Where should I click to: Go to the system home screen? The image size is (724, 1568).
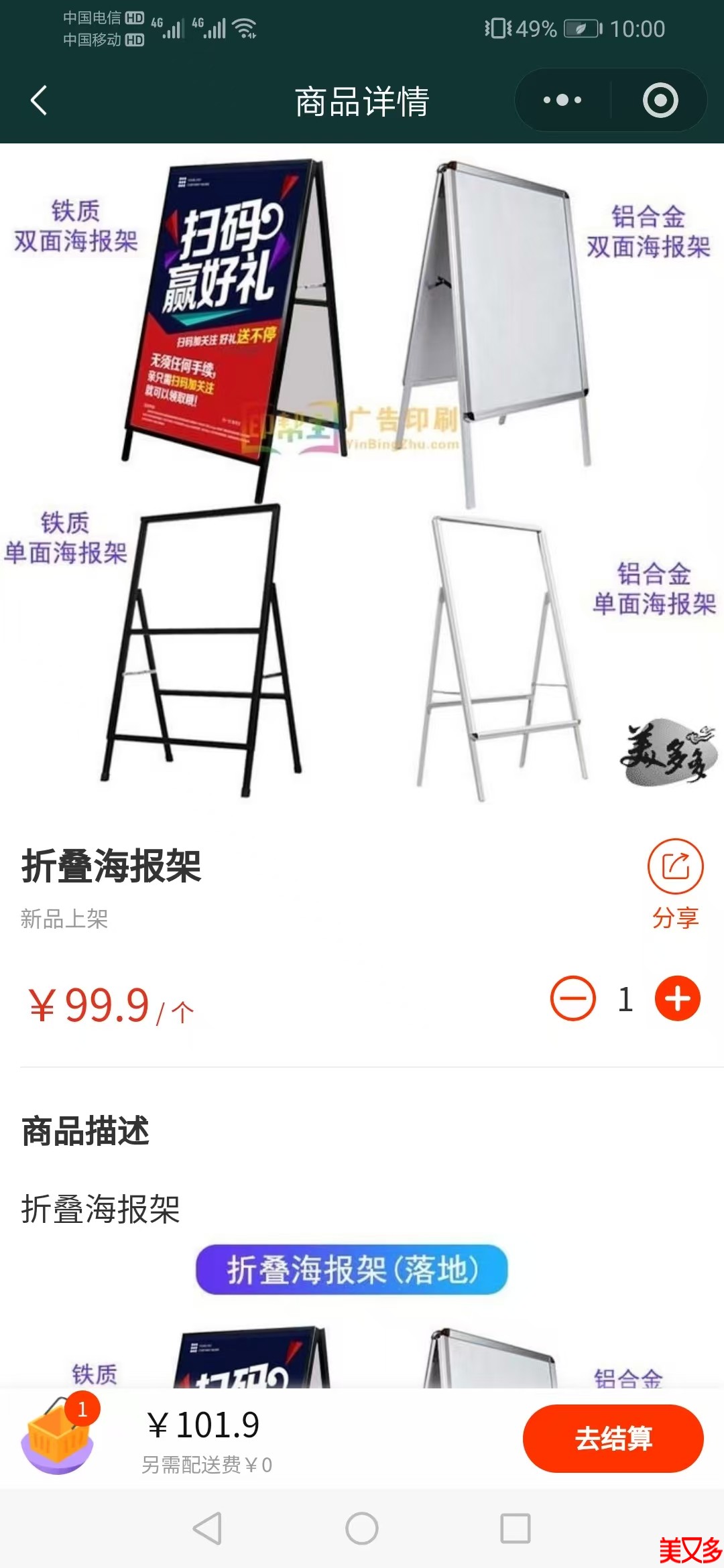point(362,1528)
